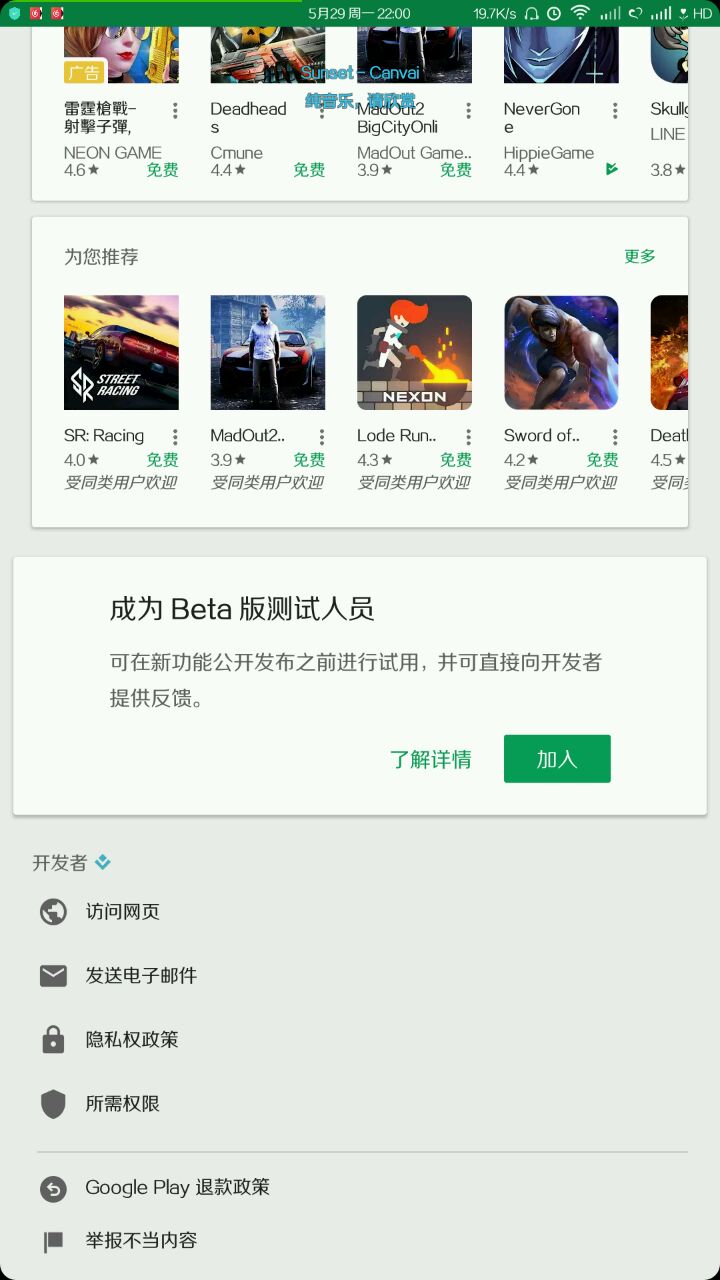
Task: Open the MadOut2 recommended app card
Action: (267, 353)
